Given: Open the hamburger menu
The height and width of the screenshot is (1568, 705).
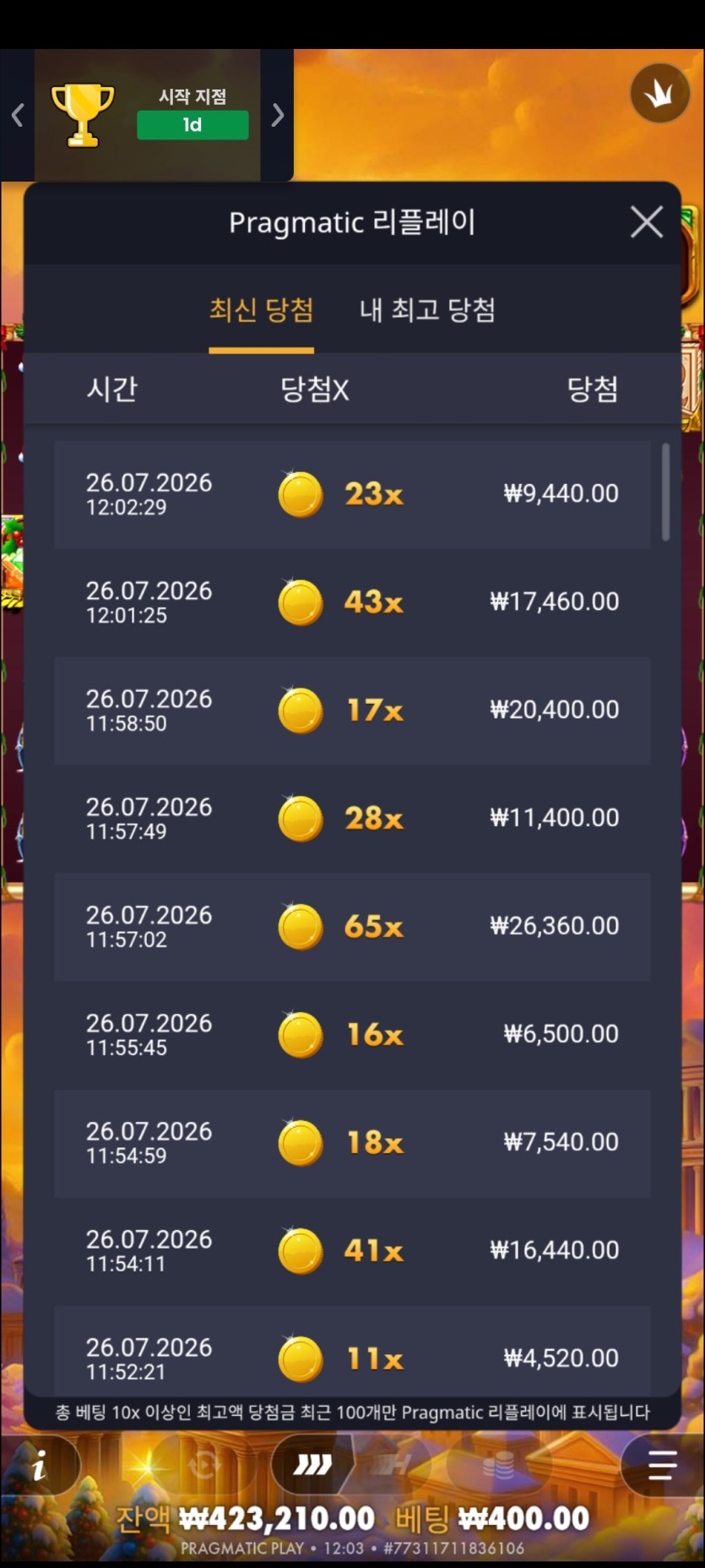Looking at the screenshot, I should click(663, 1466).
